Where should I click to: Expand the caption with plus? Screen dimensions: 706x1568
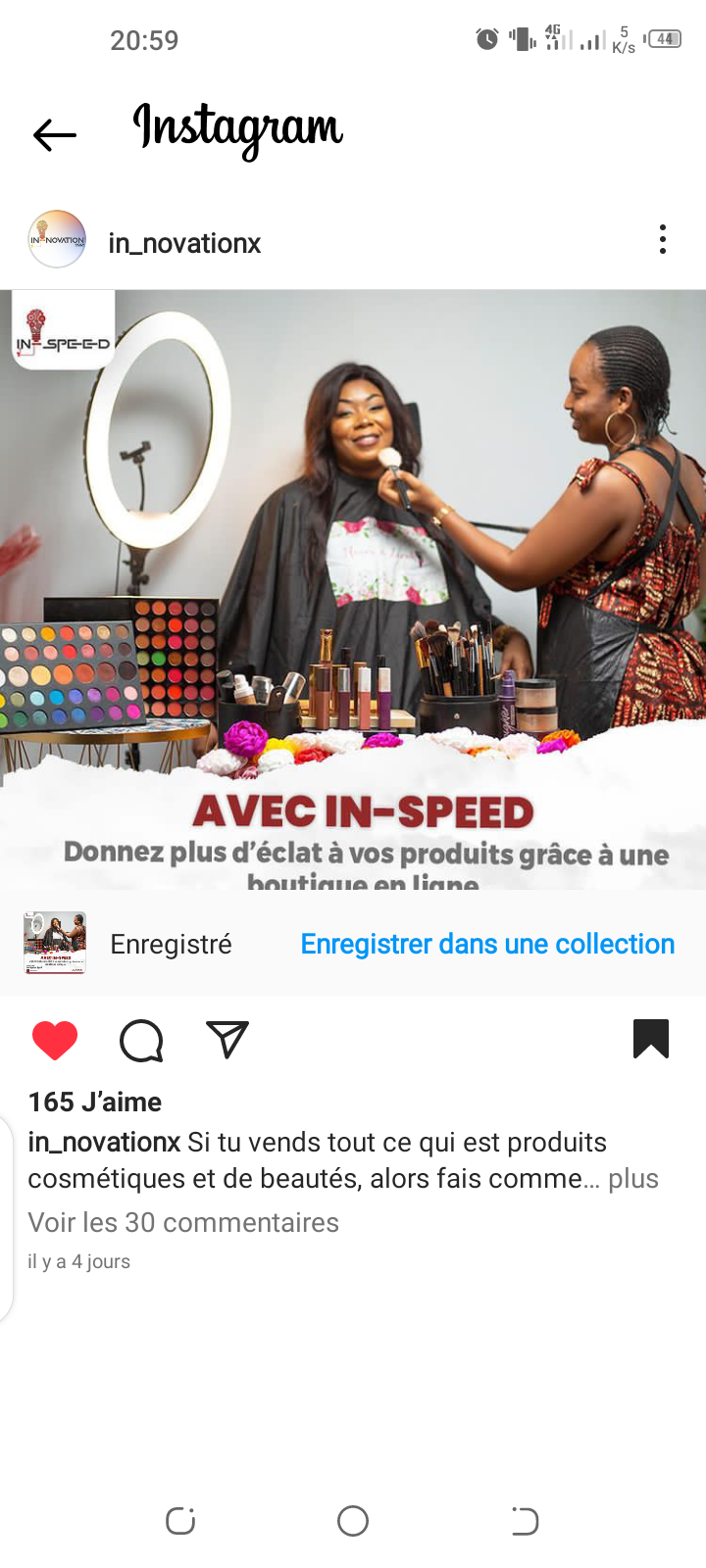(633, 1178)
